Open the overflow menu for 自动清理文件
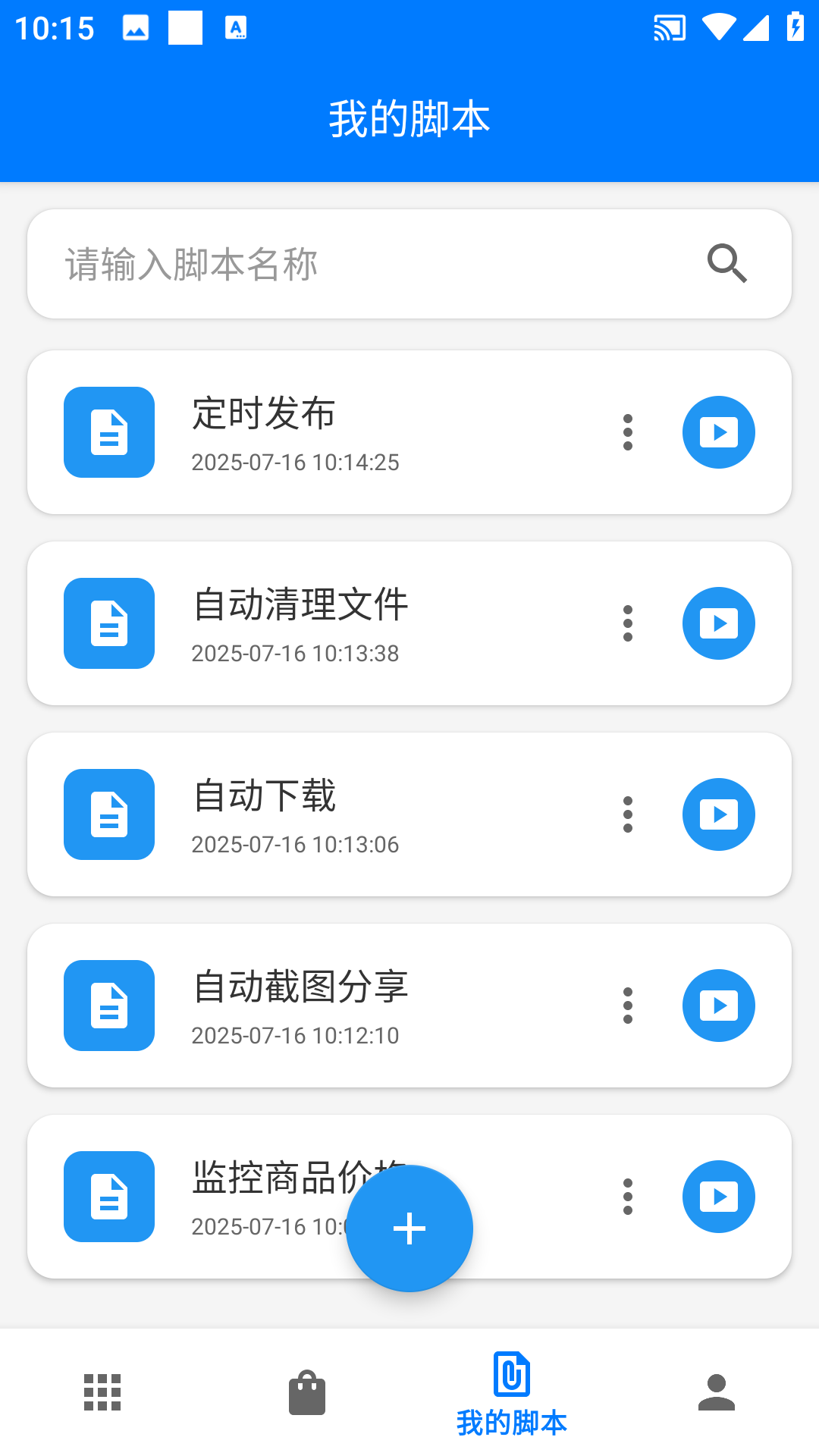 click(628, 623)
